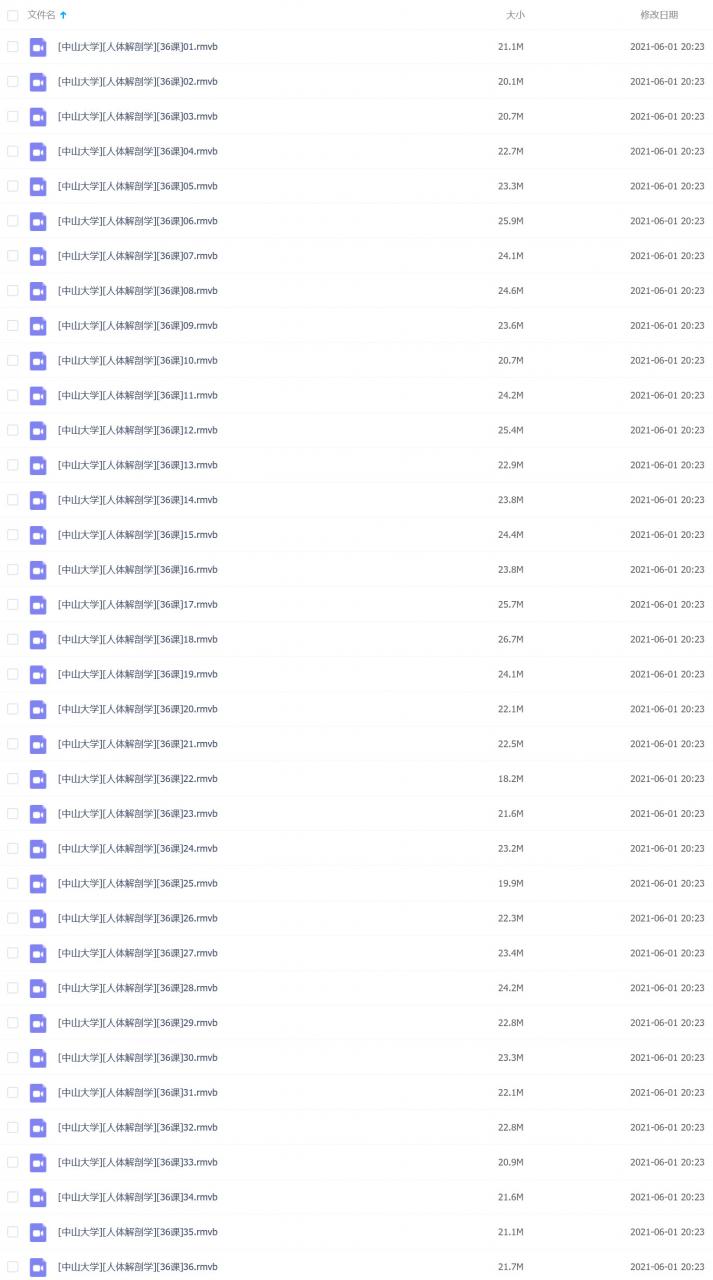Open video file 36课18.rmvb
Viewport: 713px width, 1280px height.
click(138, 640)
